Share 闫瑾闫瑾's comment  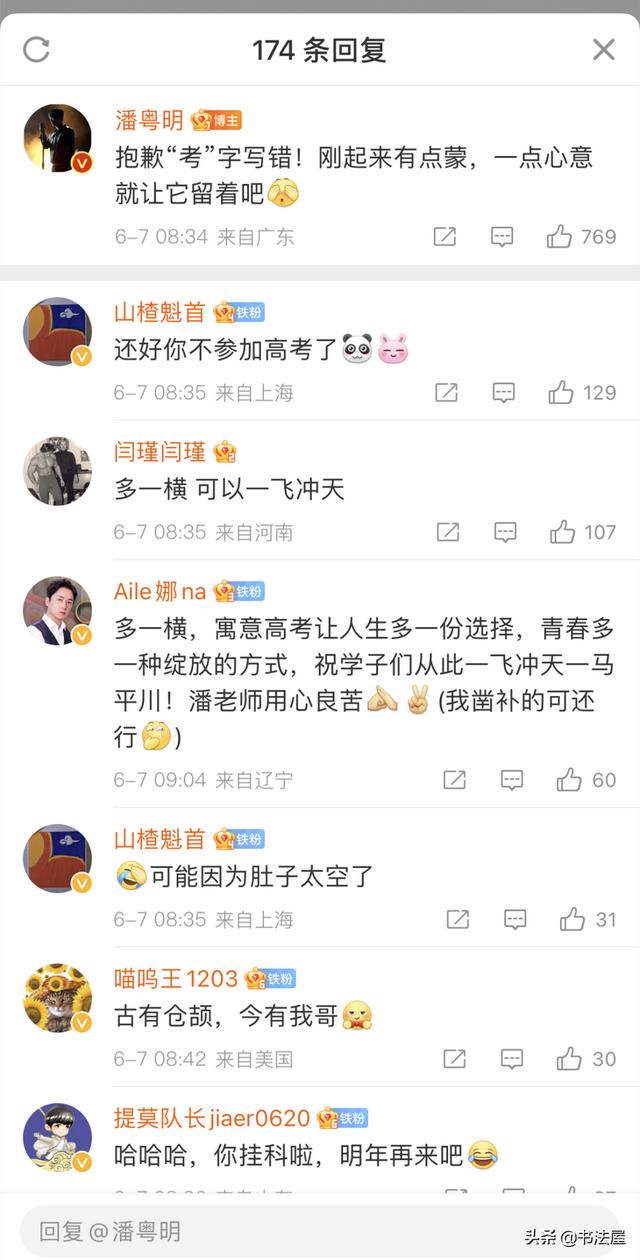pos(447,532)
